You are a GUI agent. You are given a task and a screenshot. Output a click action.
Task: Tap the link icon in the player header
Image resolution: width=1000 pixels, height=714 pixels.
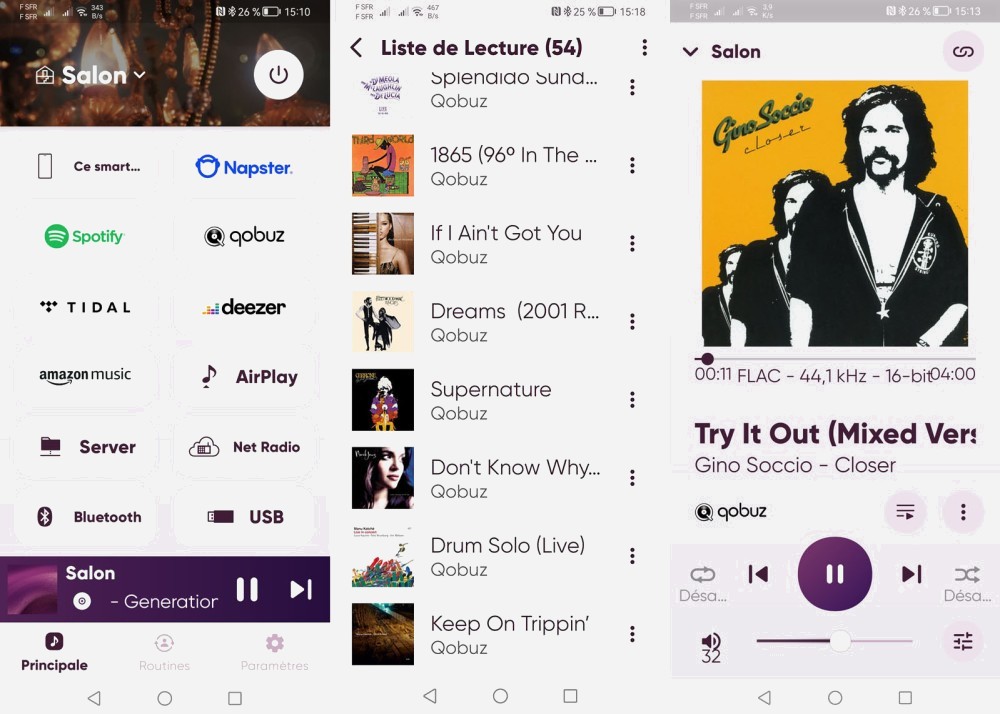(962, 52)
